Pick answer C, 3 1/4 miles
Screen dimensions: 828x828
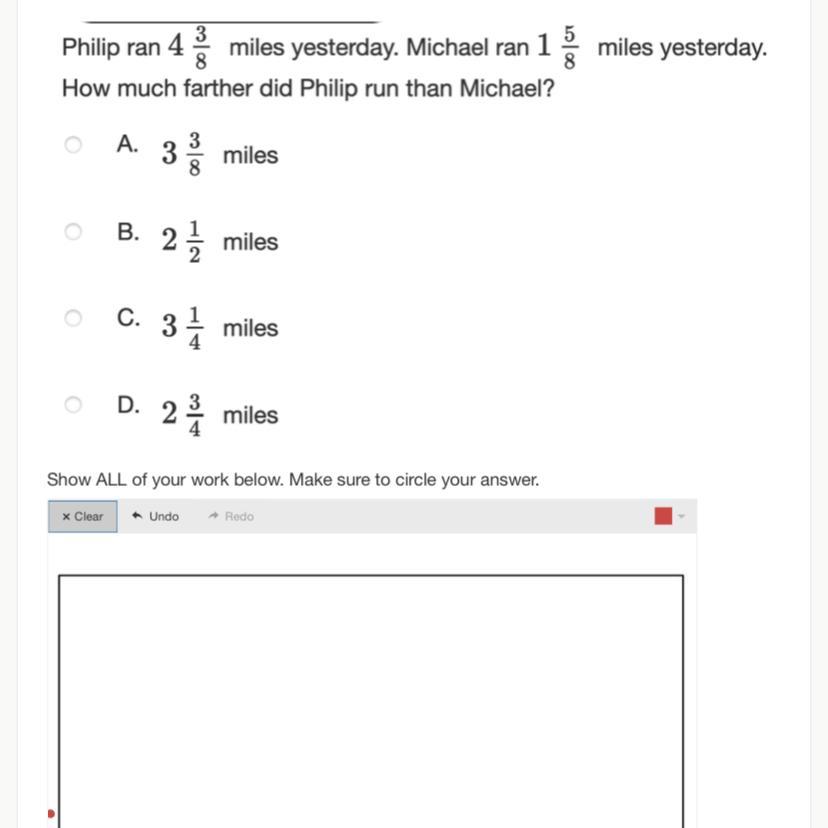[x=73, y=318]
